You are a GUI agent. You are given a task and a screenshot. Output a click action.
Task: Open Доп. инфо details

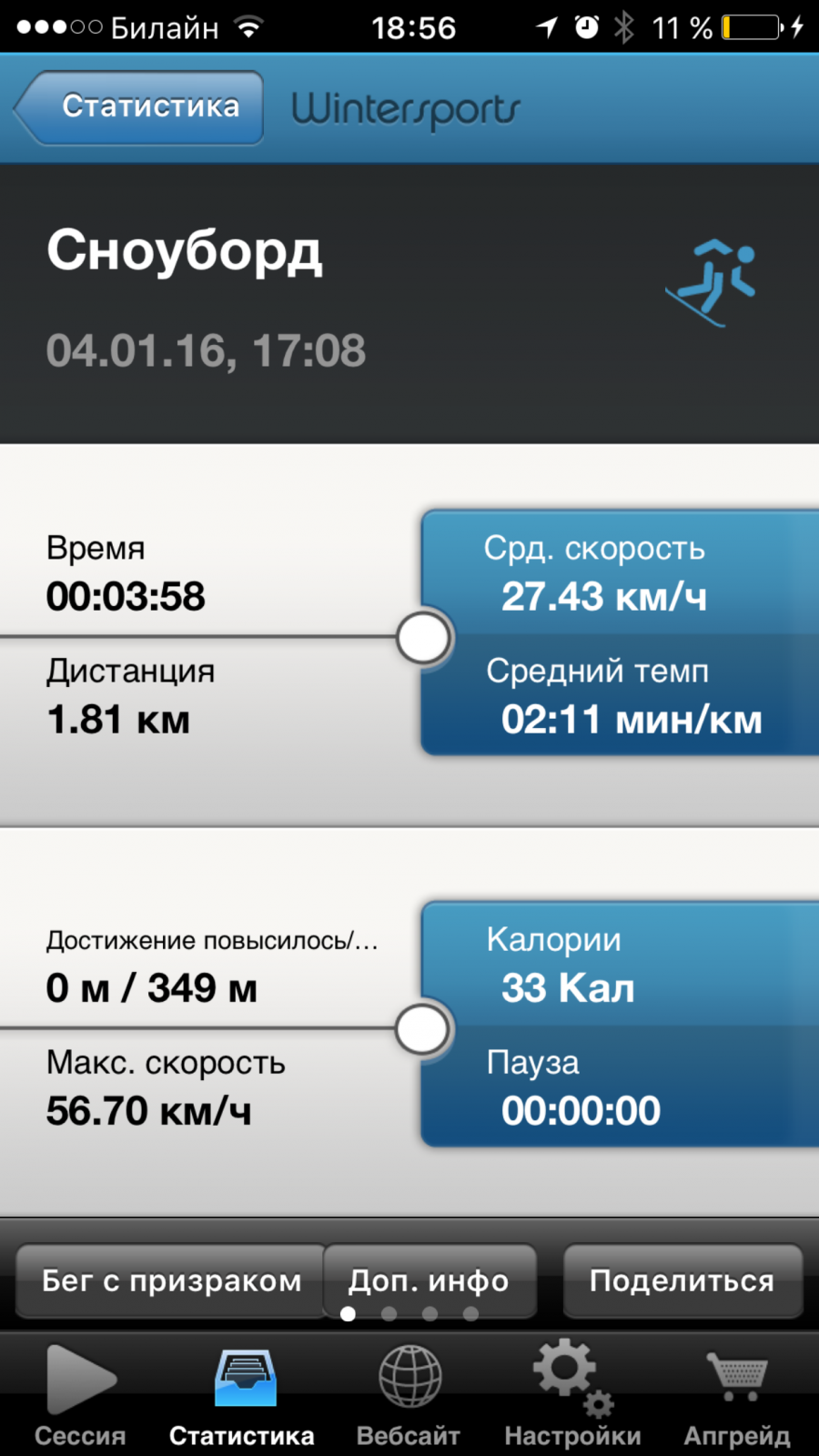tap(430, 1281)
